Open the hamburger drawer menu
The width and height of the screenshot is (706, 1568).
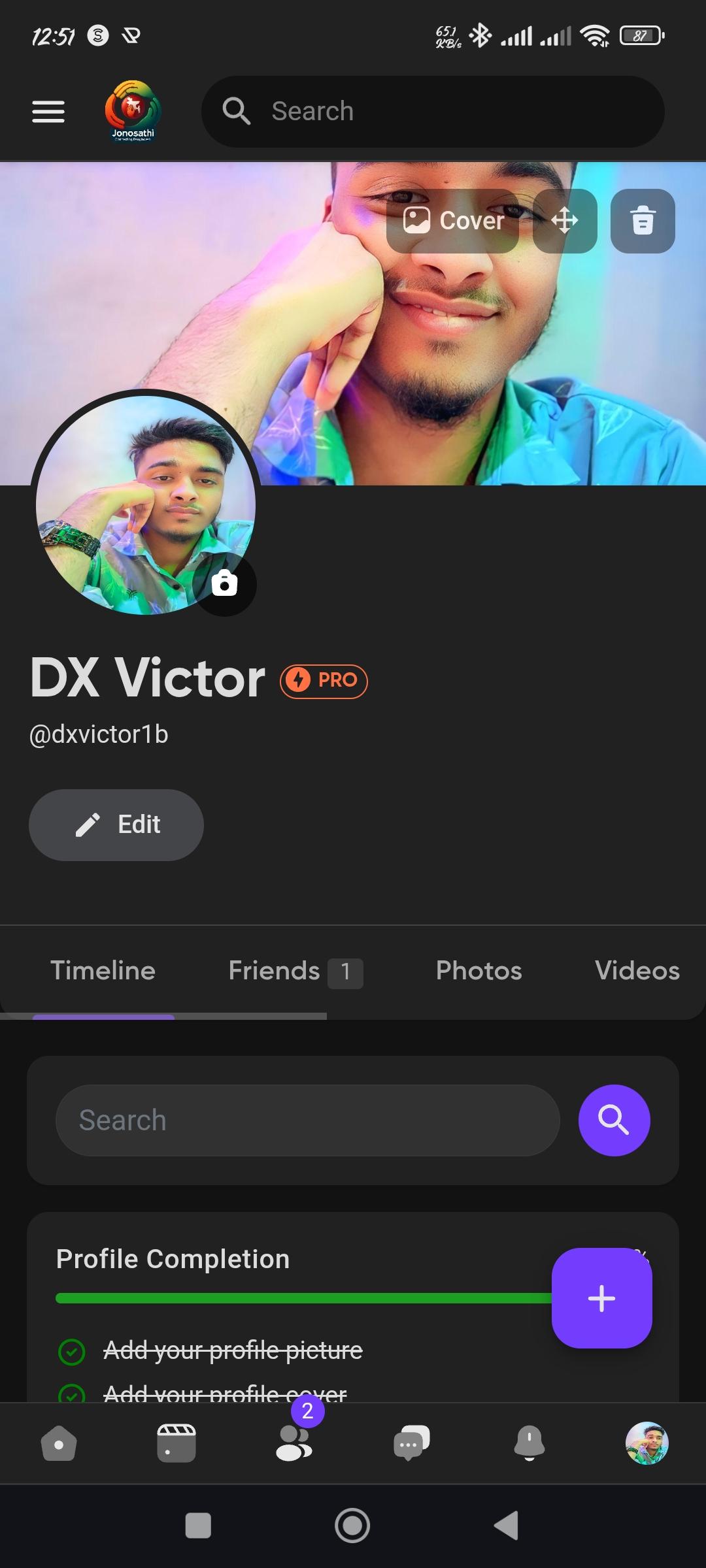click(48, 112)
